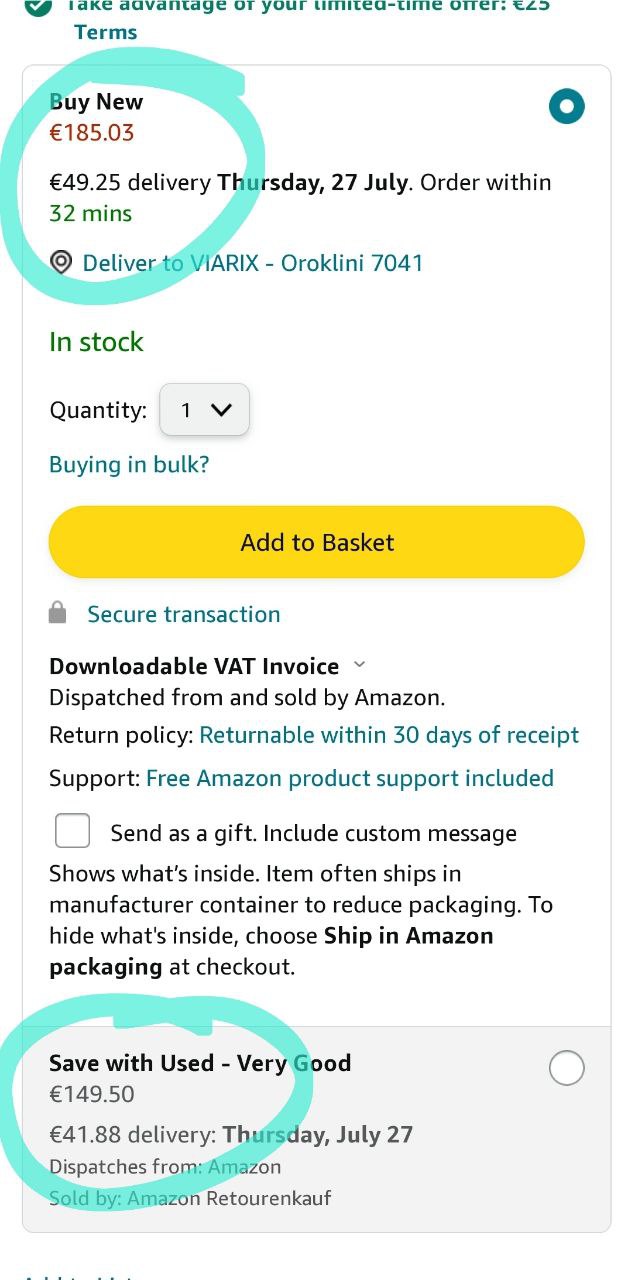This screenshot has height=1280, width=632.
Task: Open the Buying in bulk link
Action: 129,464
